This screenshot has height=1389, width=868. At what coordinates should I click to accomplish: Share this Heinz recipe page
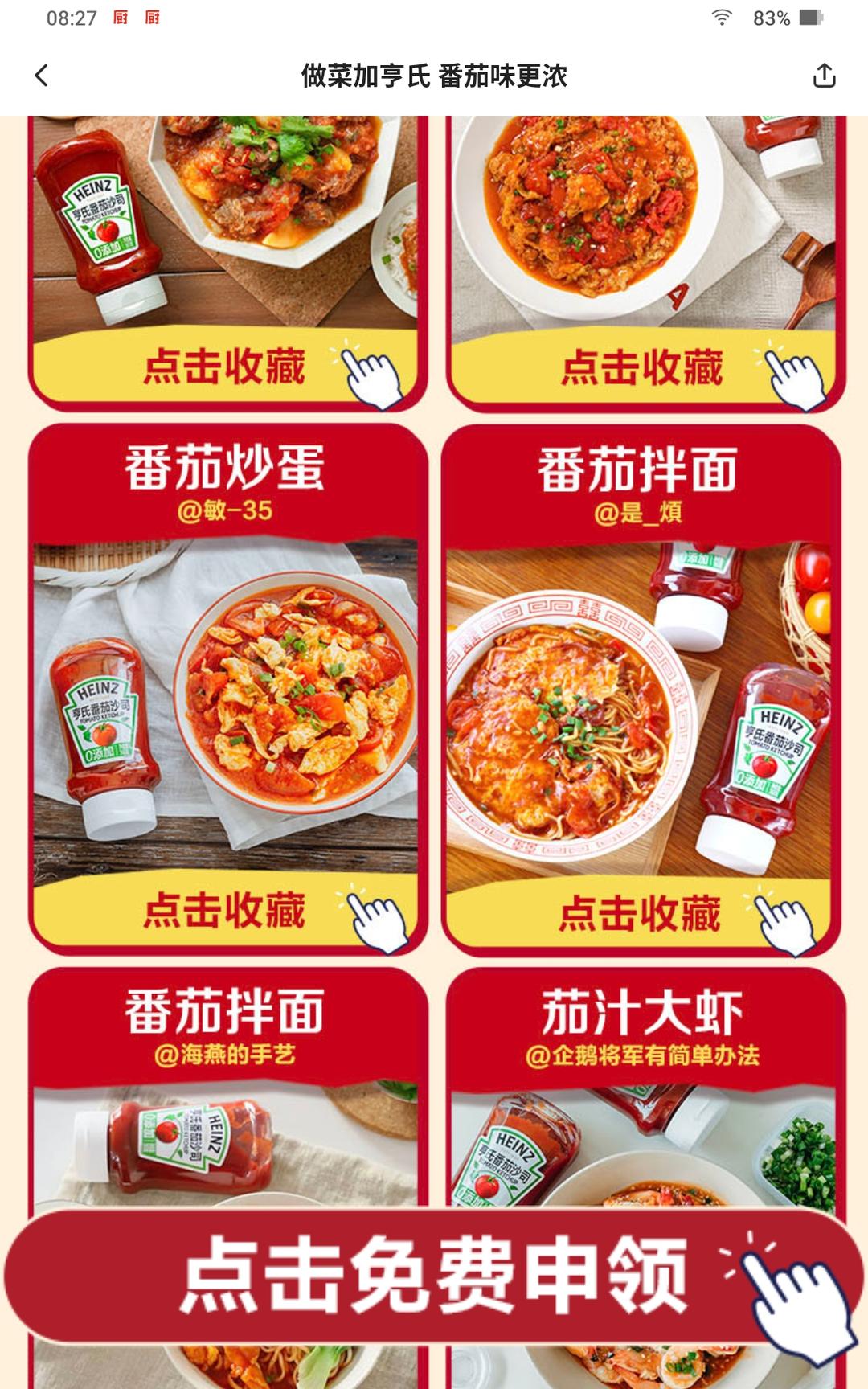825,76
